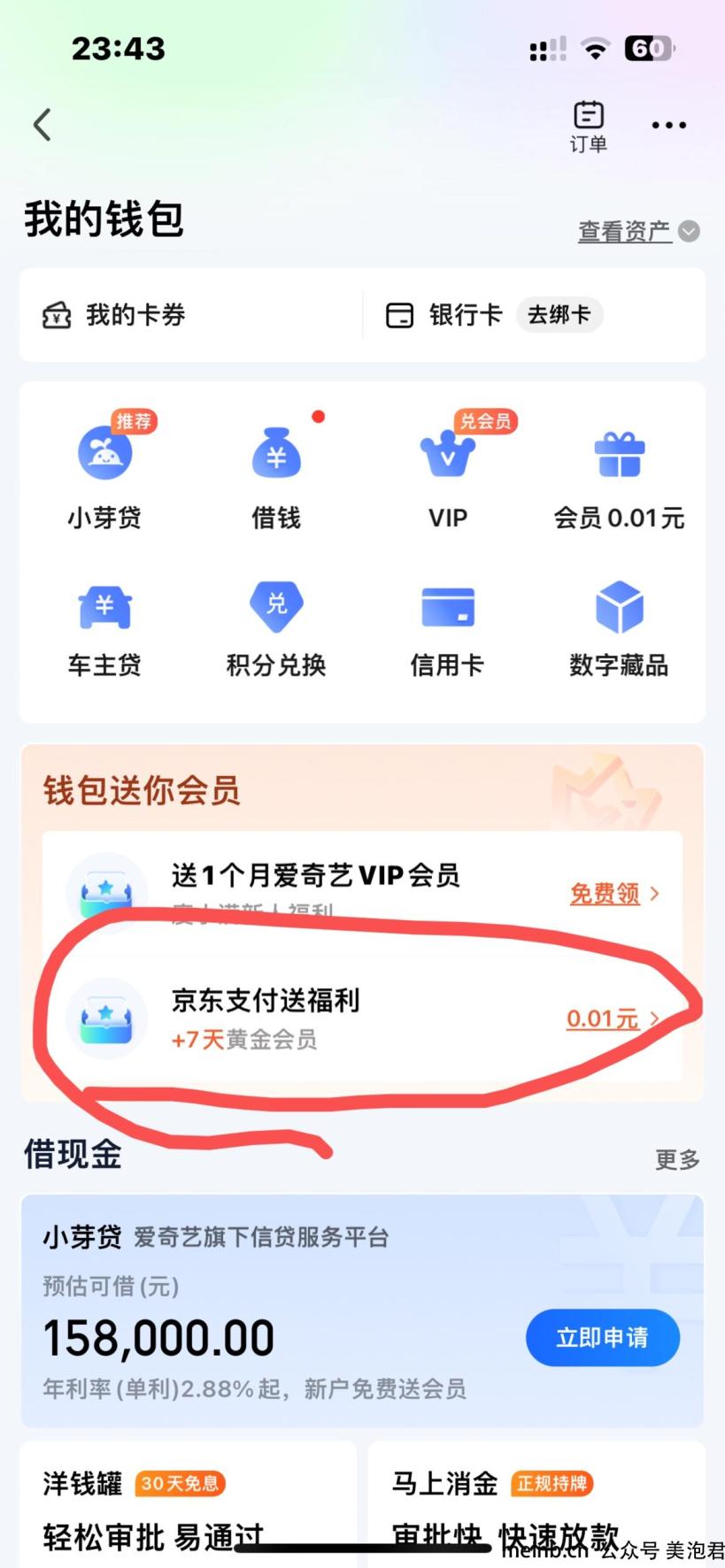Claim free 1-month iQIYI VIP via 免费领
The image size is (725, 1568).
click(613, 894)
